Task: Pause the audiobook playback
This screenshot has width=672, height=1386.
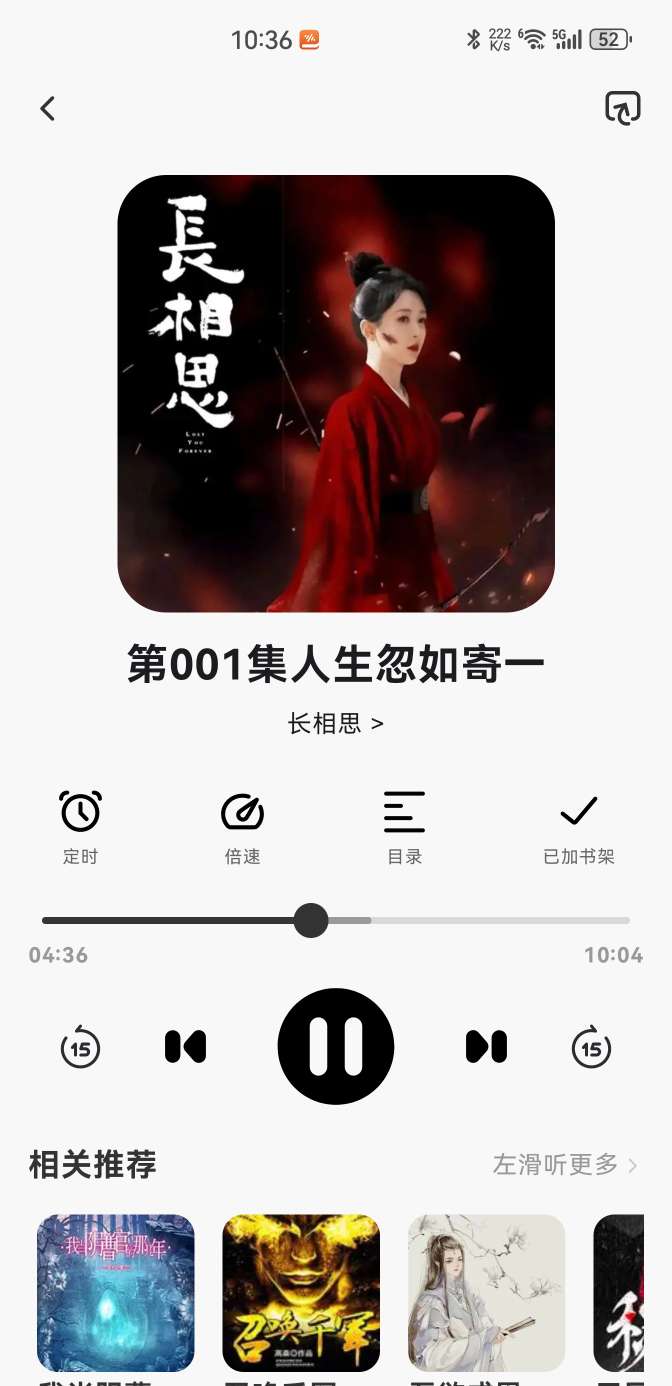Action: (336, 1047)
